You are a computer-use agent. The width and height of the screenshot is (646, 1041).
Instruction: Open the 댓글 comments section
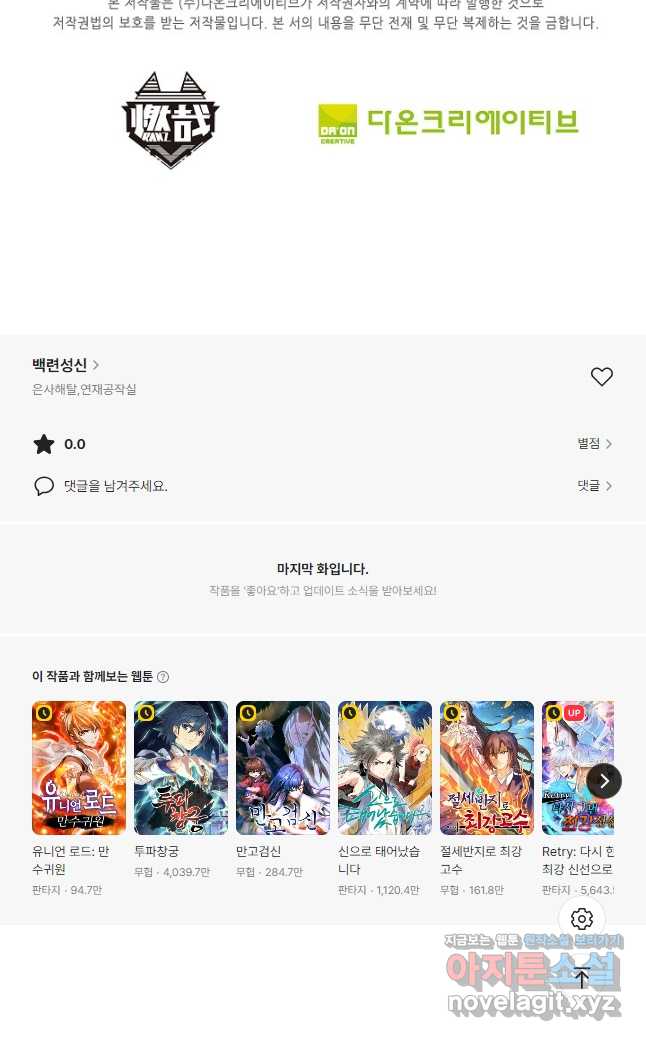[x=594, y=486]
